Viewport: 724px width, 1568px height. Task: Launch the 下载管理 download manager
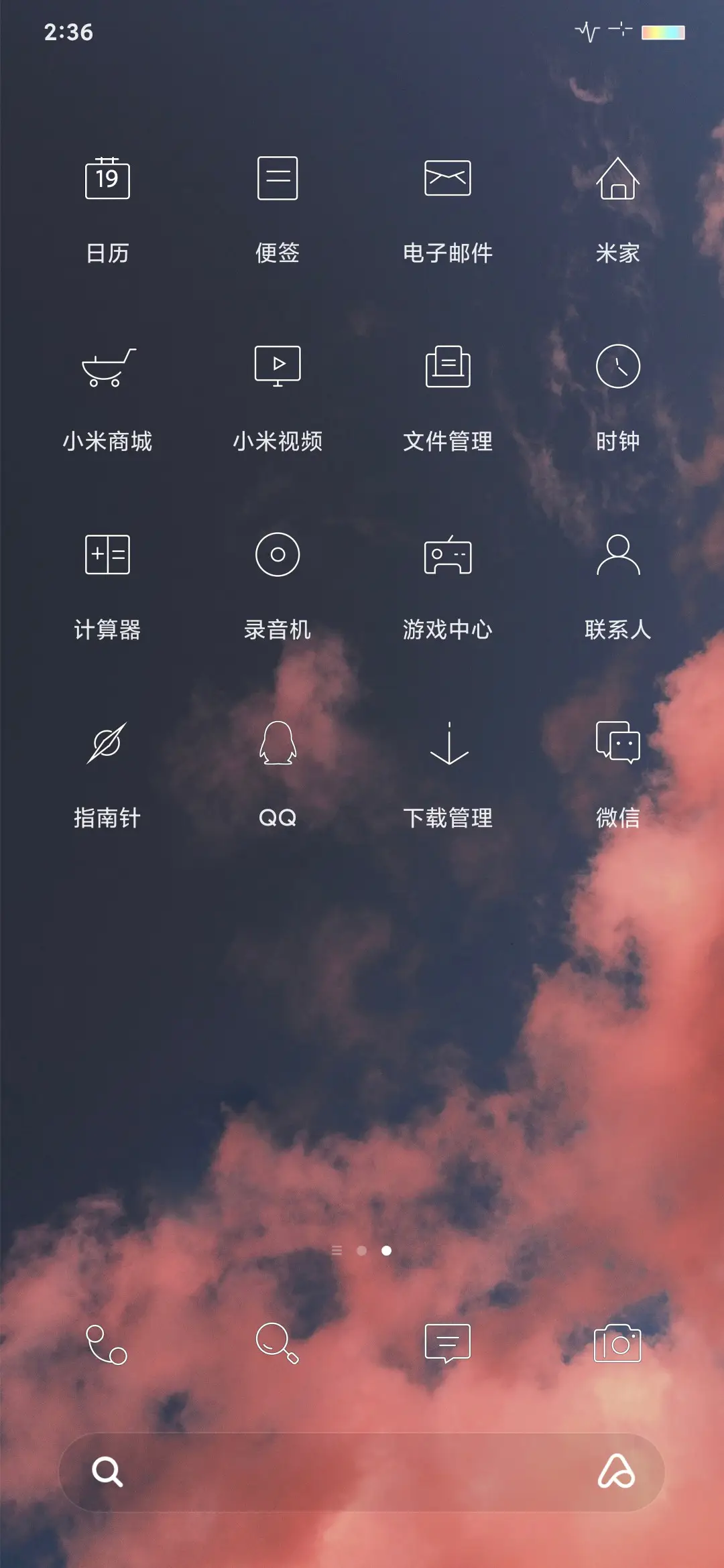click(x=448, y=744)
